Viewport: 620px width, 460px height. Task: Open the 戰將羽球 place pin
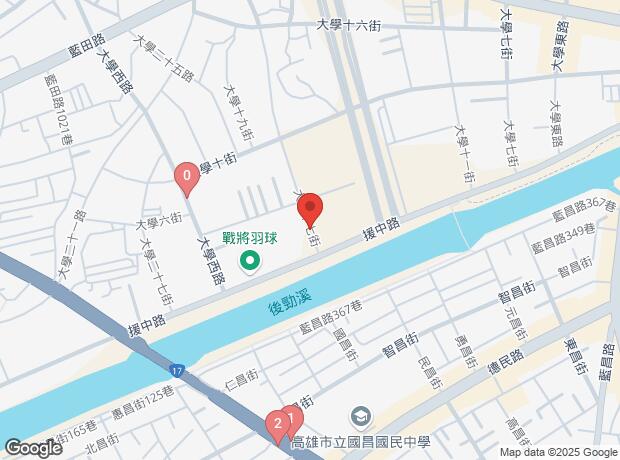click(x=250, y=263)
